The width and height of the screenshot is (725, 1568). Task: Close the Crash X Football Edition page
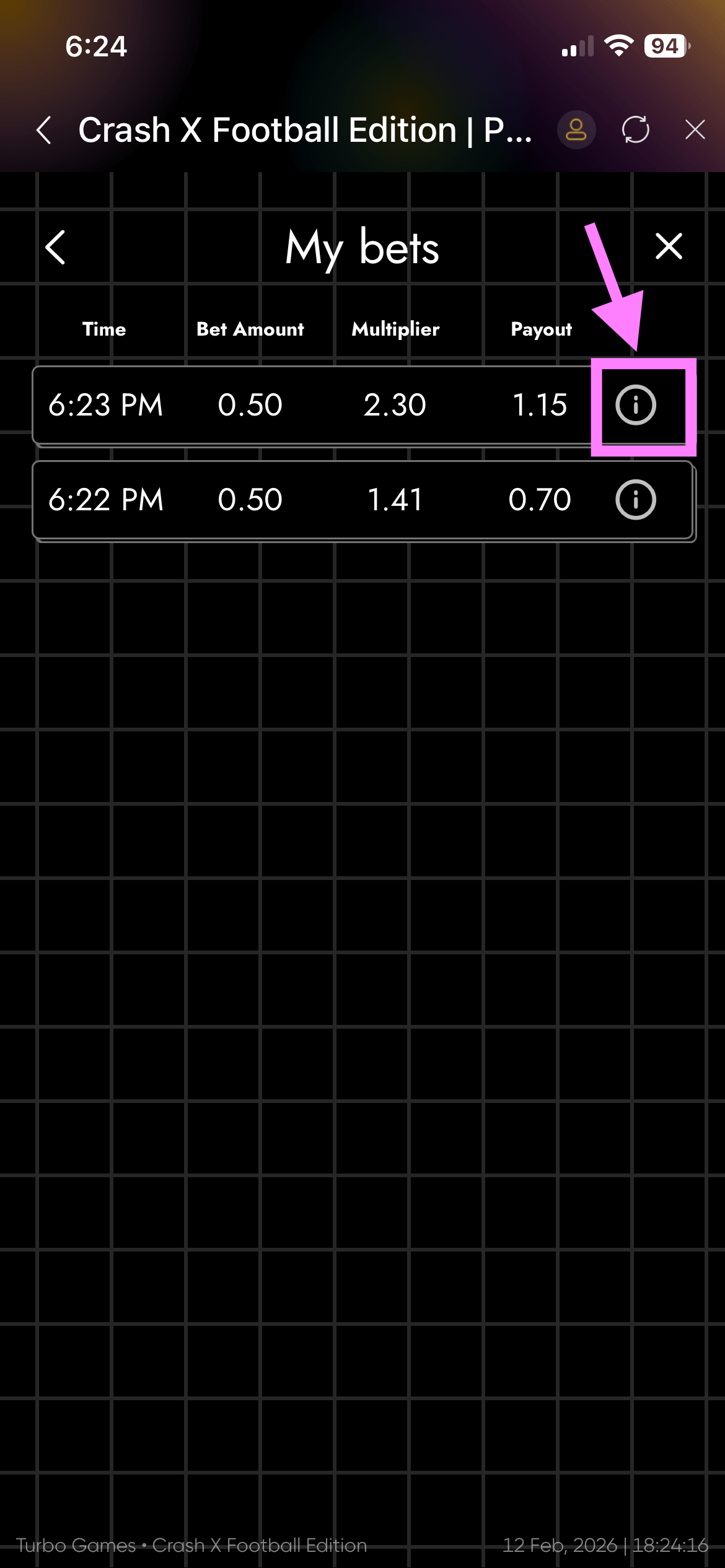click(695, 130)
